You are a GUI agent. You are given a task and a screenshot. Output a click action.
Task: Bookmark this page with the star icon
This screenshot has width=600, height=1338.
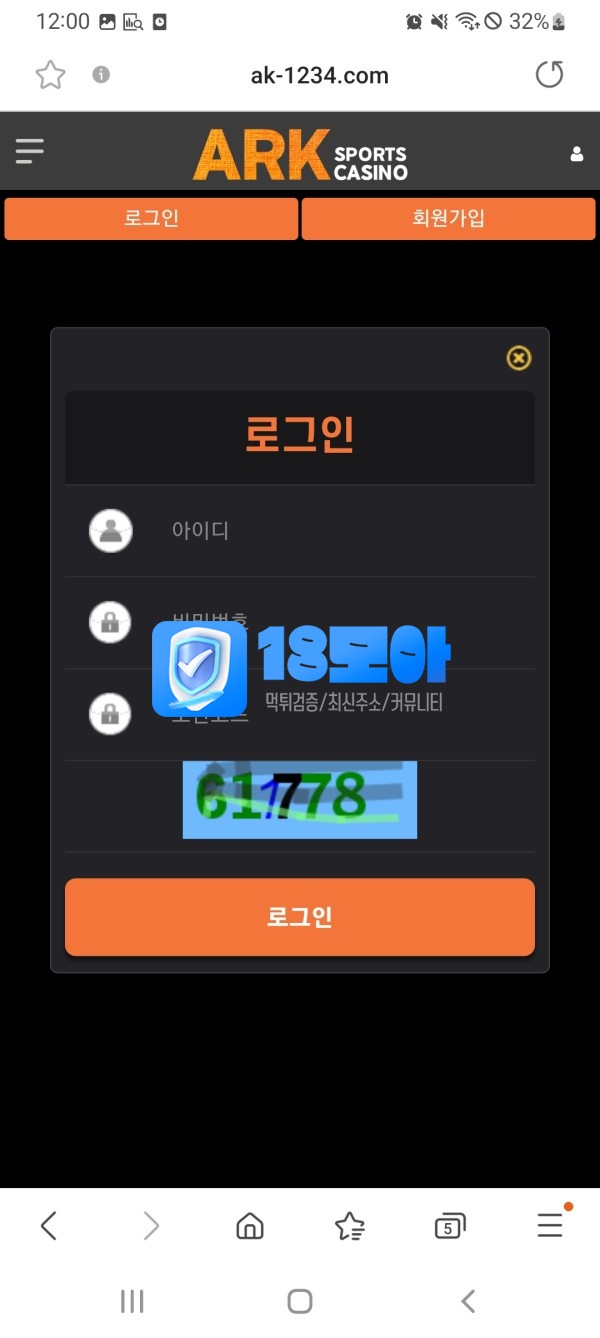point(50,75)
